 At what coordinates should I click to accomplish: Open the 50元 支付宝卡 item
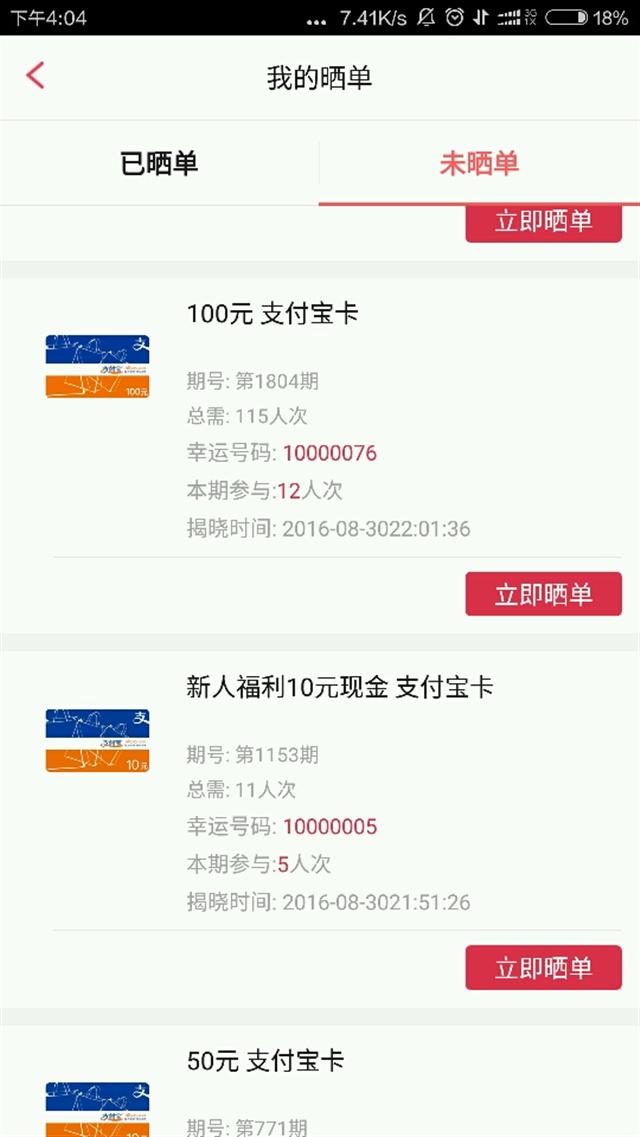320,1081
